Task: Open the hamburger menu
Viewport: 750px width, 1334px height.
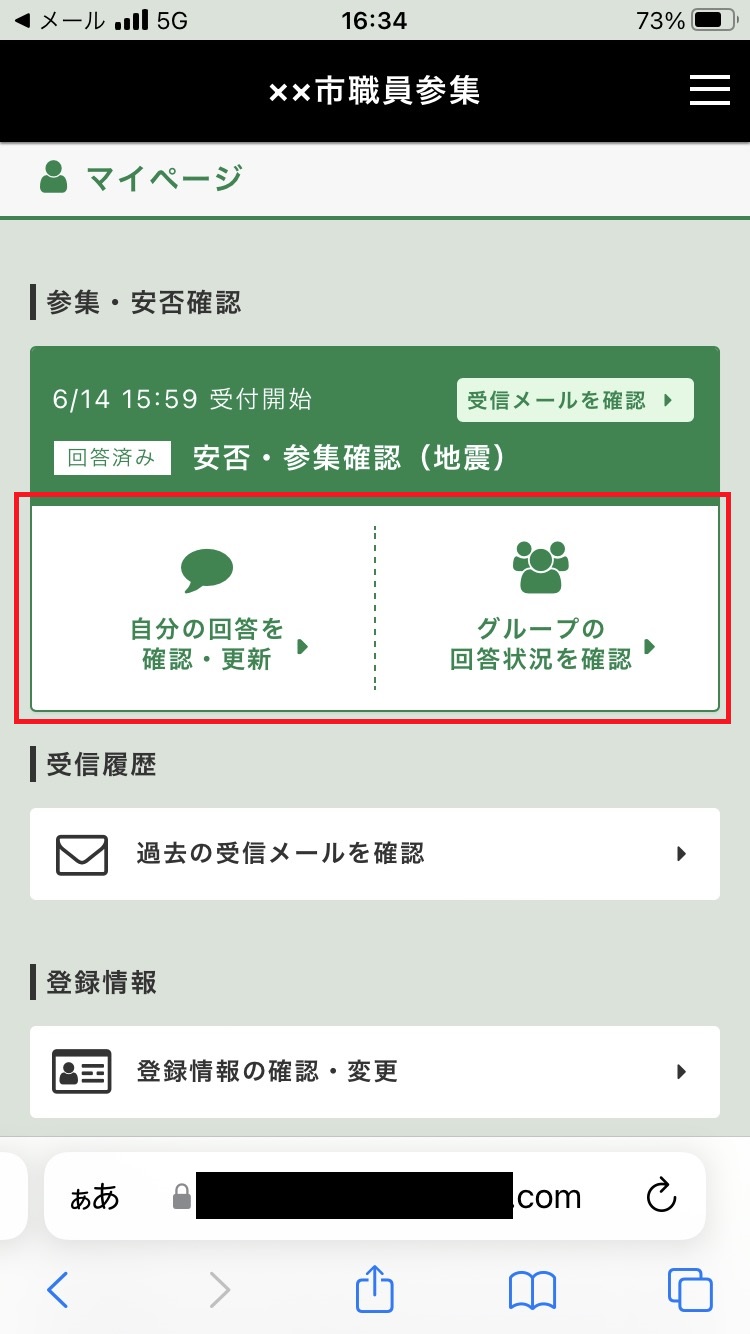Action: 710,90
